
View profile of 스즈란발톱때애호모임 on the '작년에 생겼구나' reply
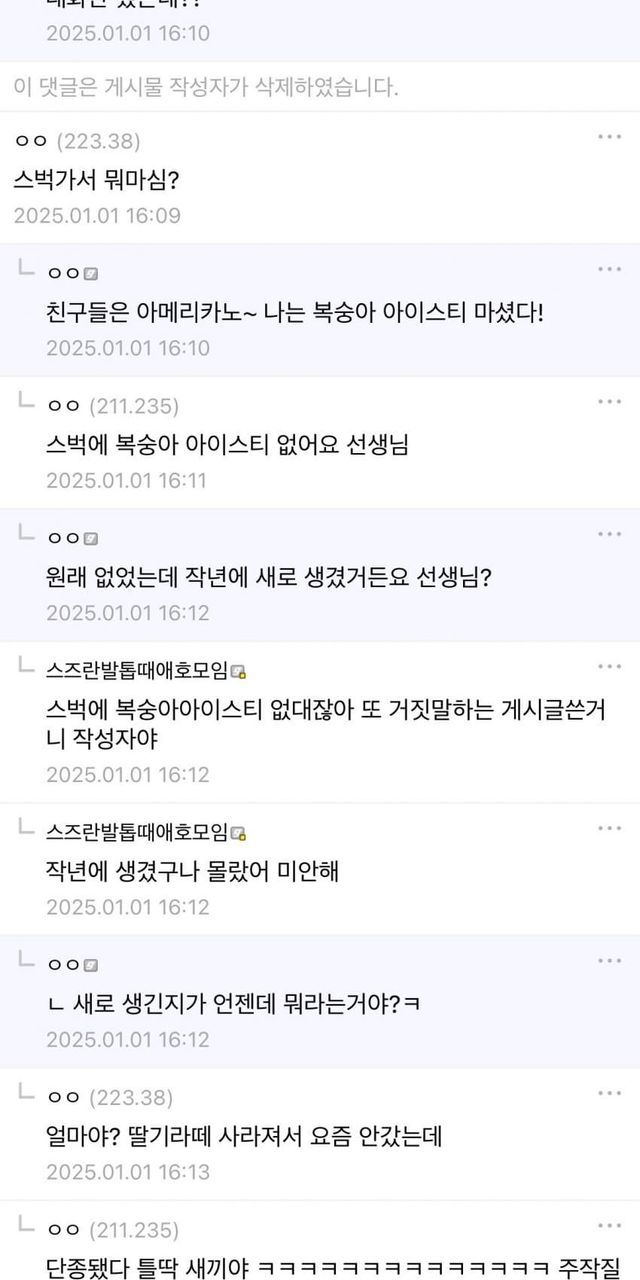click(x=138, y=832)
